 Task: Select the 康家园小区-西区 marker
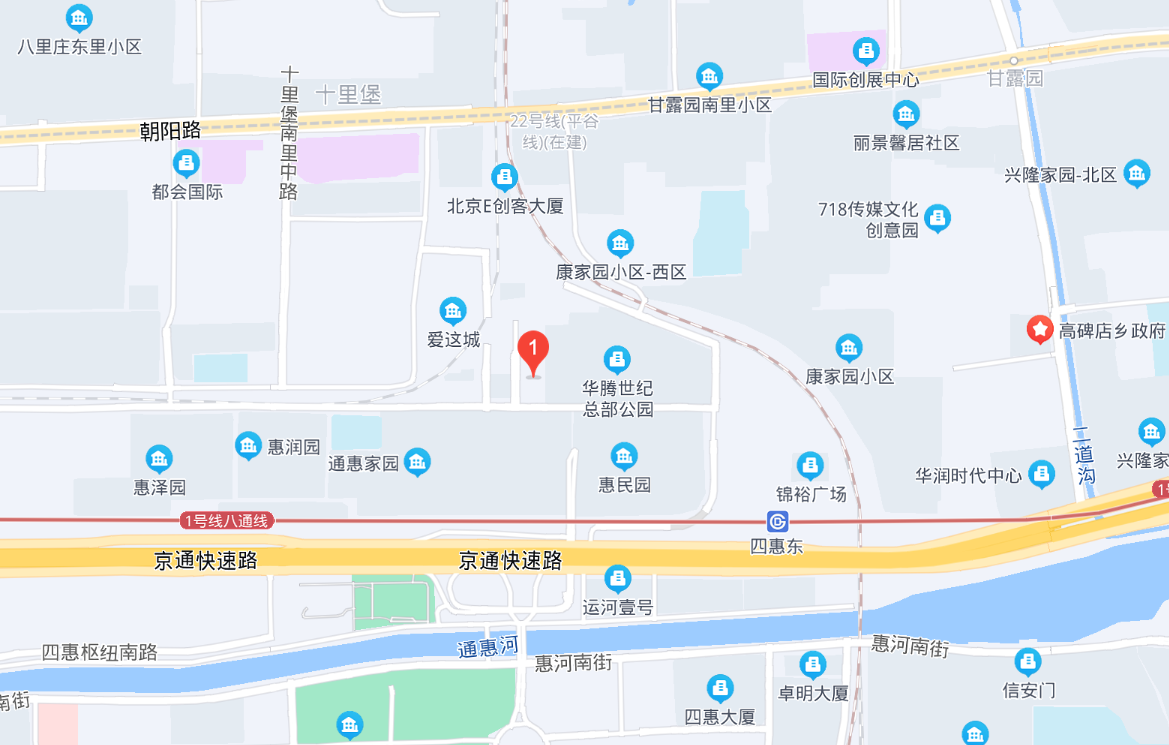[621, 243]
